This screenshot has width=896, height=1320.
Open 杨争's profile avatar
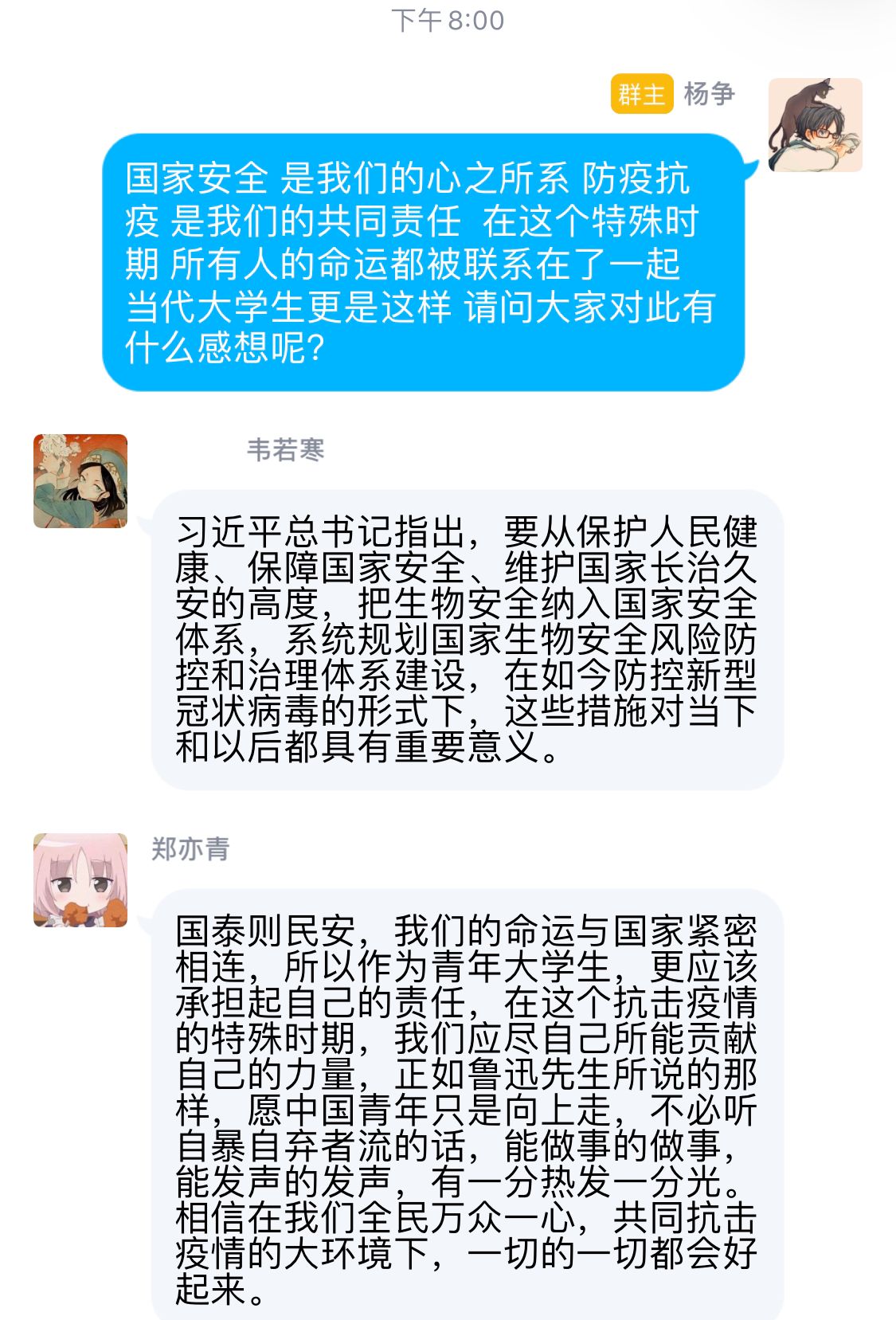(x=815, y=125)
